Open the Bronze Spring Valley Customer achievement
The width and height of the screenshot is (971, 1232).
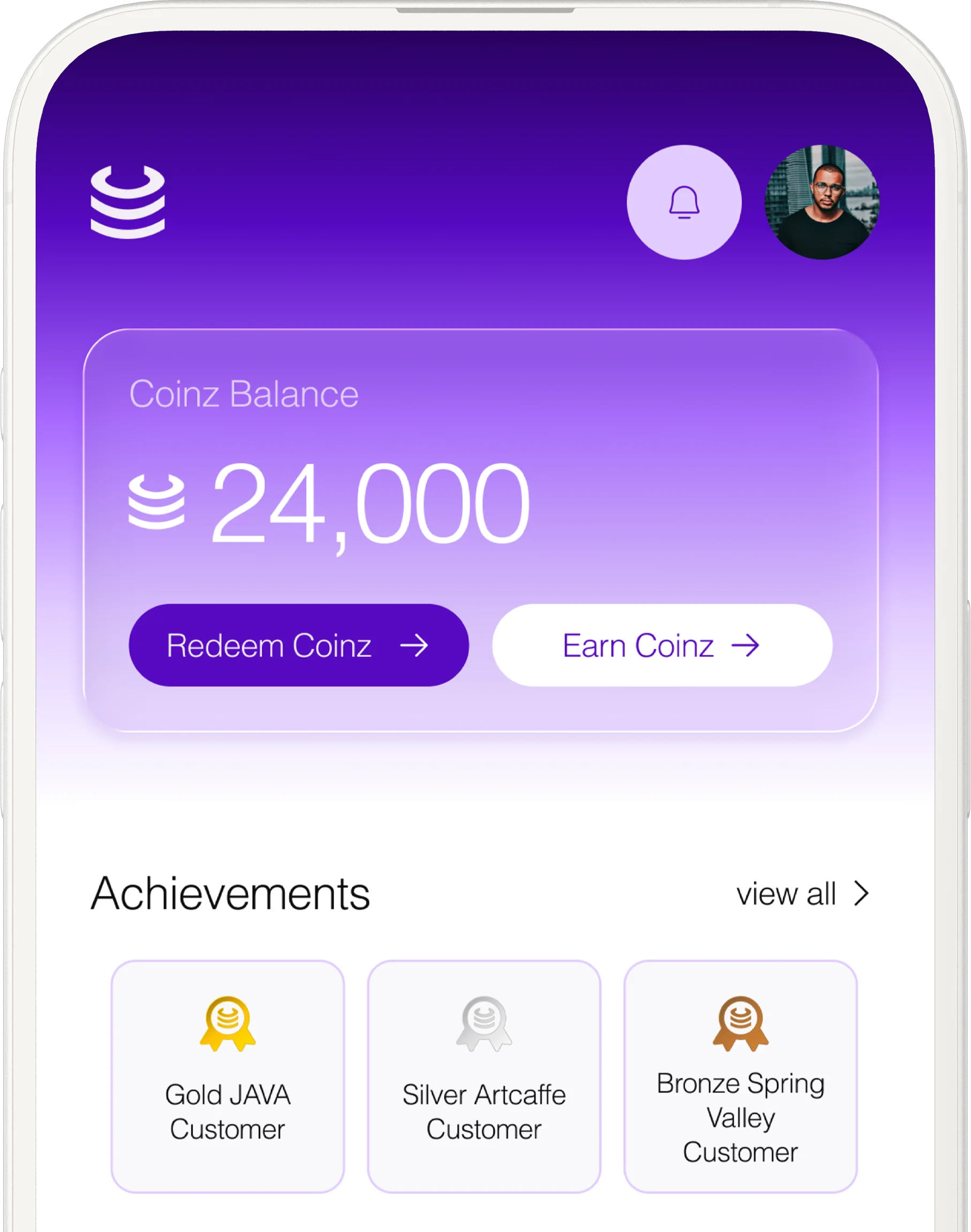click(740, 1076)
